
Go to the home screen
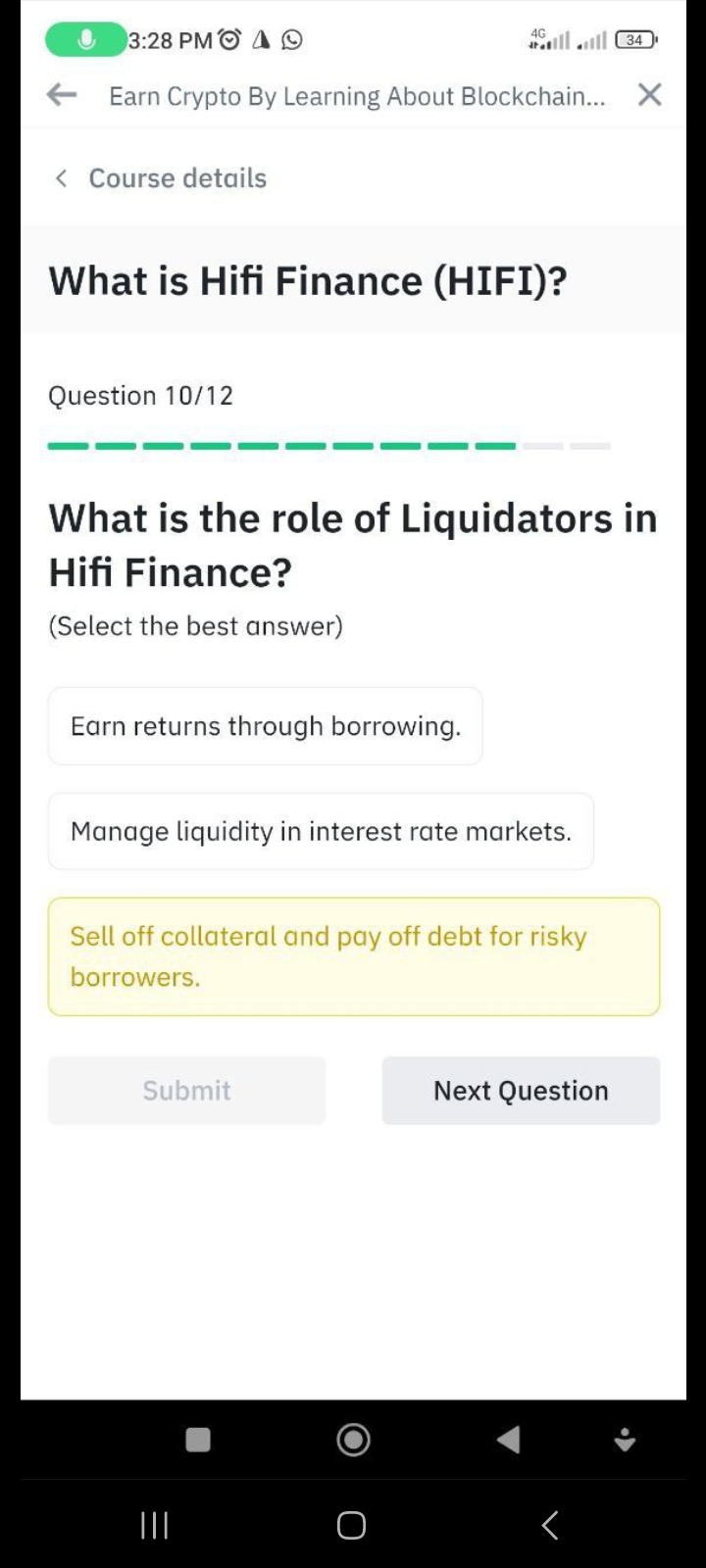tap(351, 1525)
